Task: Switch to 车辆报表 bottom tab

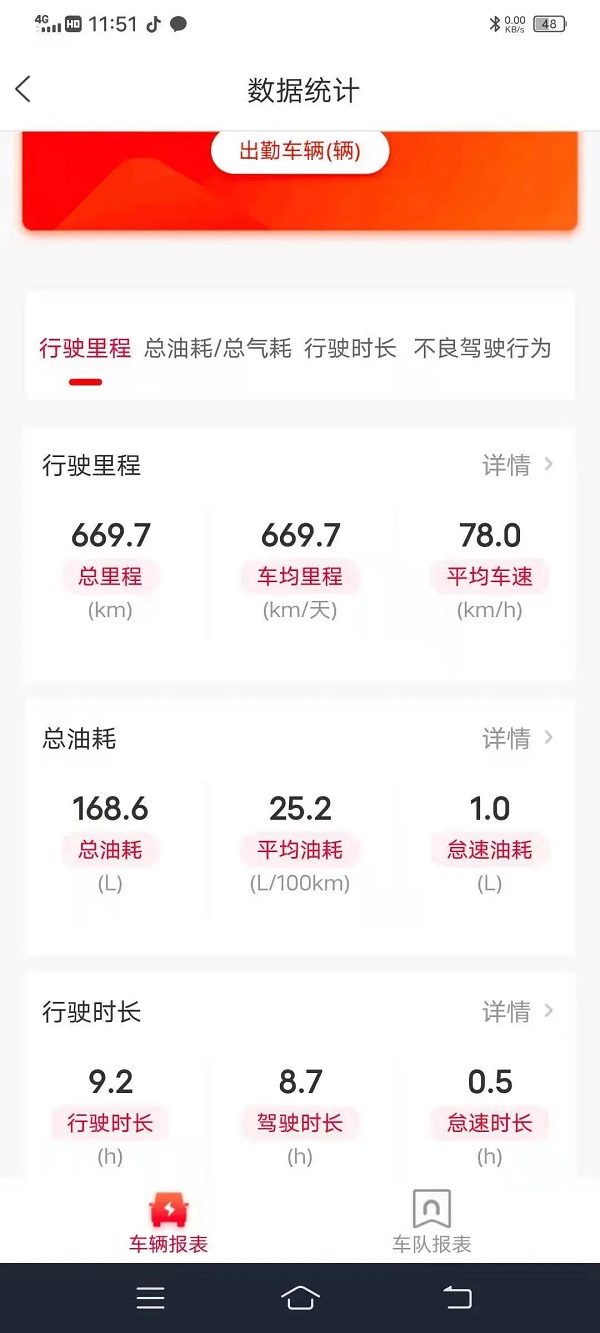Action: pos(168,1222)
